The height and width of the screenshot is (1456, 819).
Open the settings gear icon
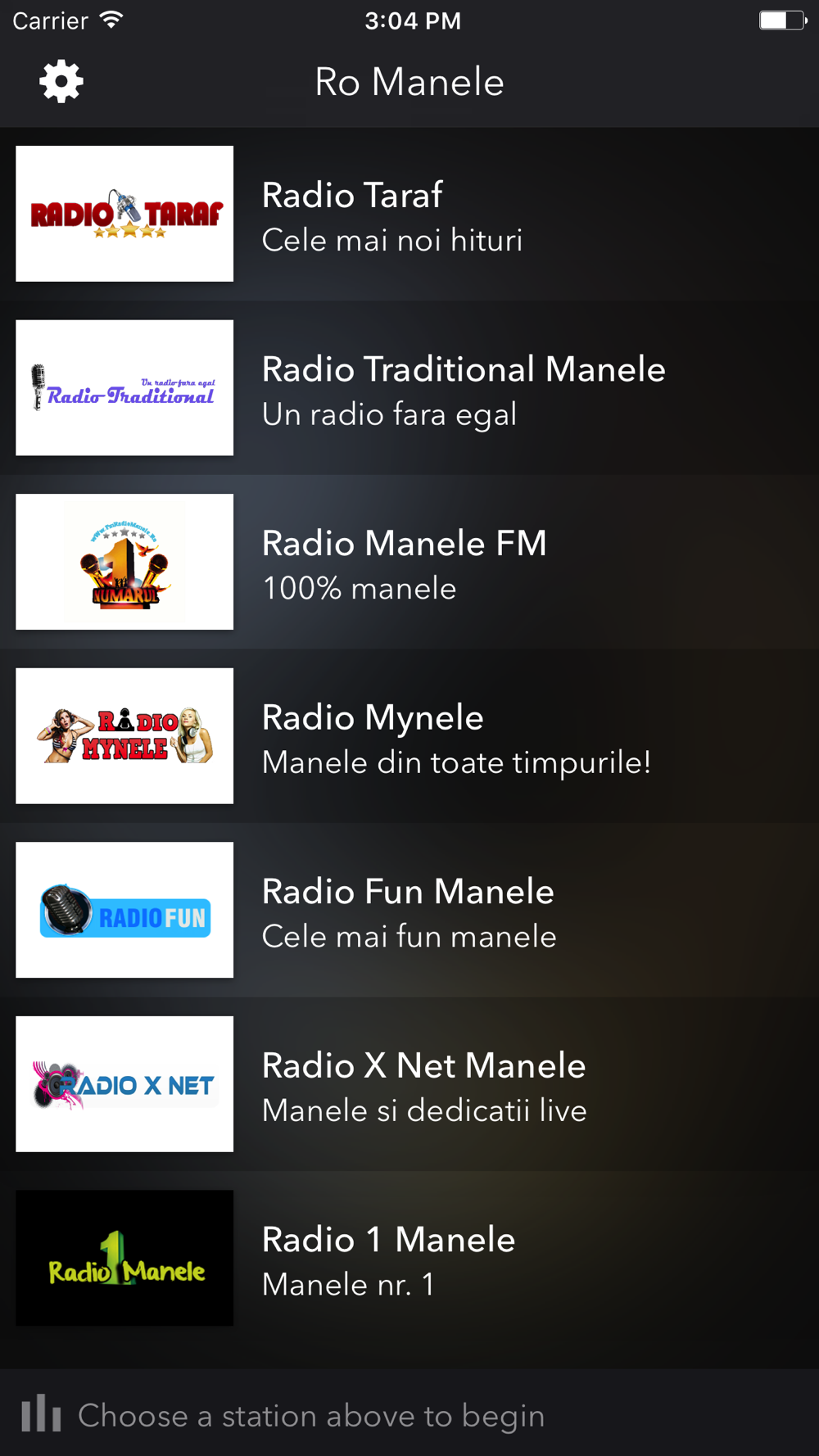[61, 82]
